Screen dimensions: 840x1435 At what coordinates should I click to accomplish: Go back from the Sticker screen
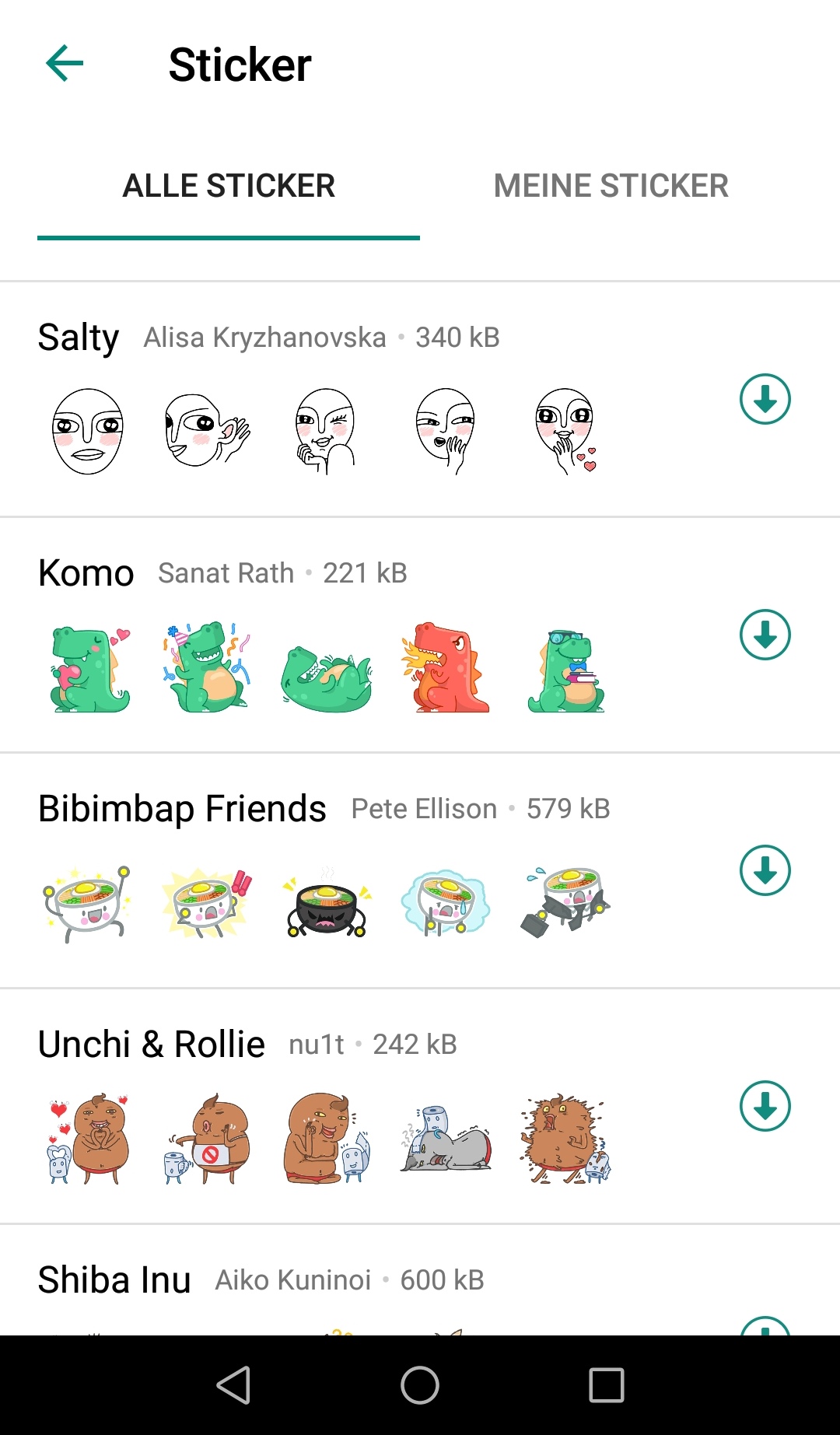pos(65,64)
